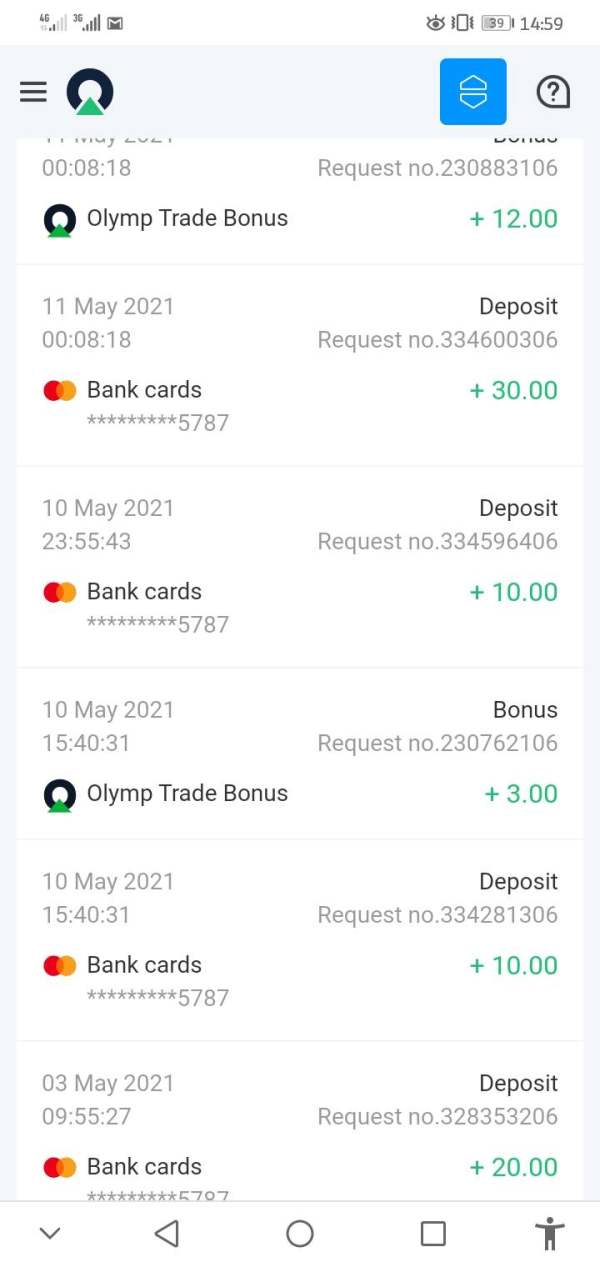
Task: Hide the navigation bar with the down chevron
Action: [49, 1234]
